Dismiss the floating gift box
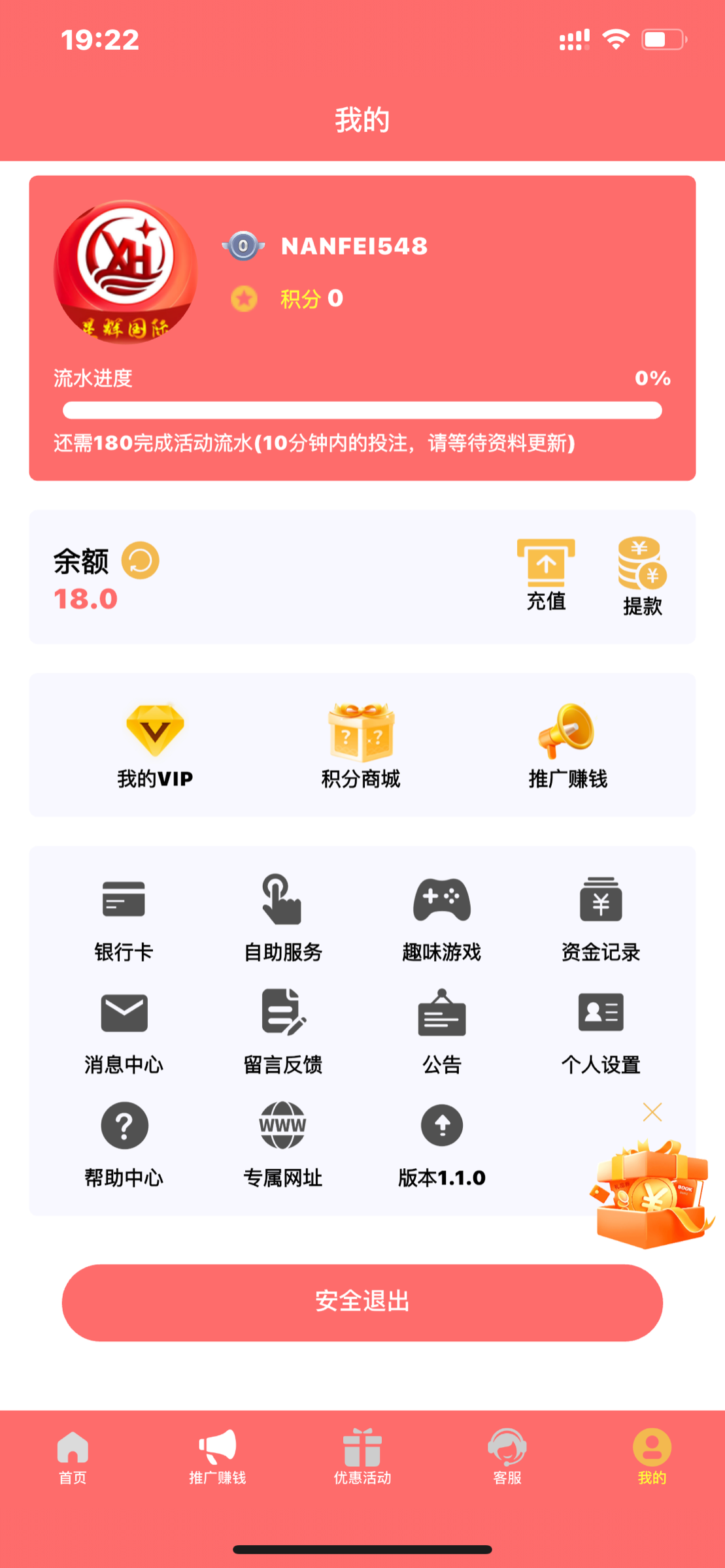Image resolution: width=725 pixels, height=1568 pixels. point(652,1112)
